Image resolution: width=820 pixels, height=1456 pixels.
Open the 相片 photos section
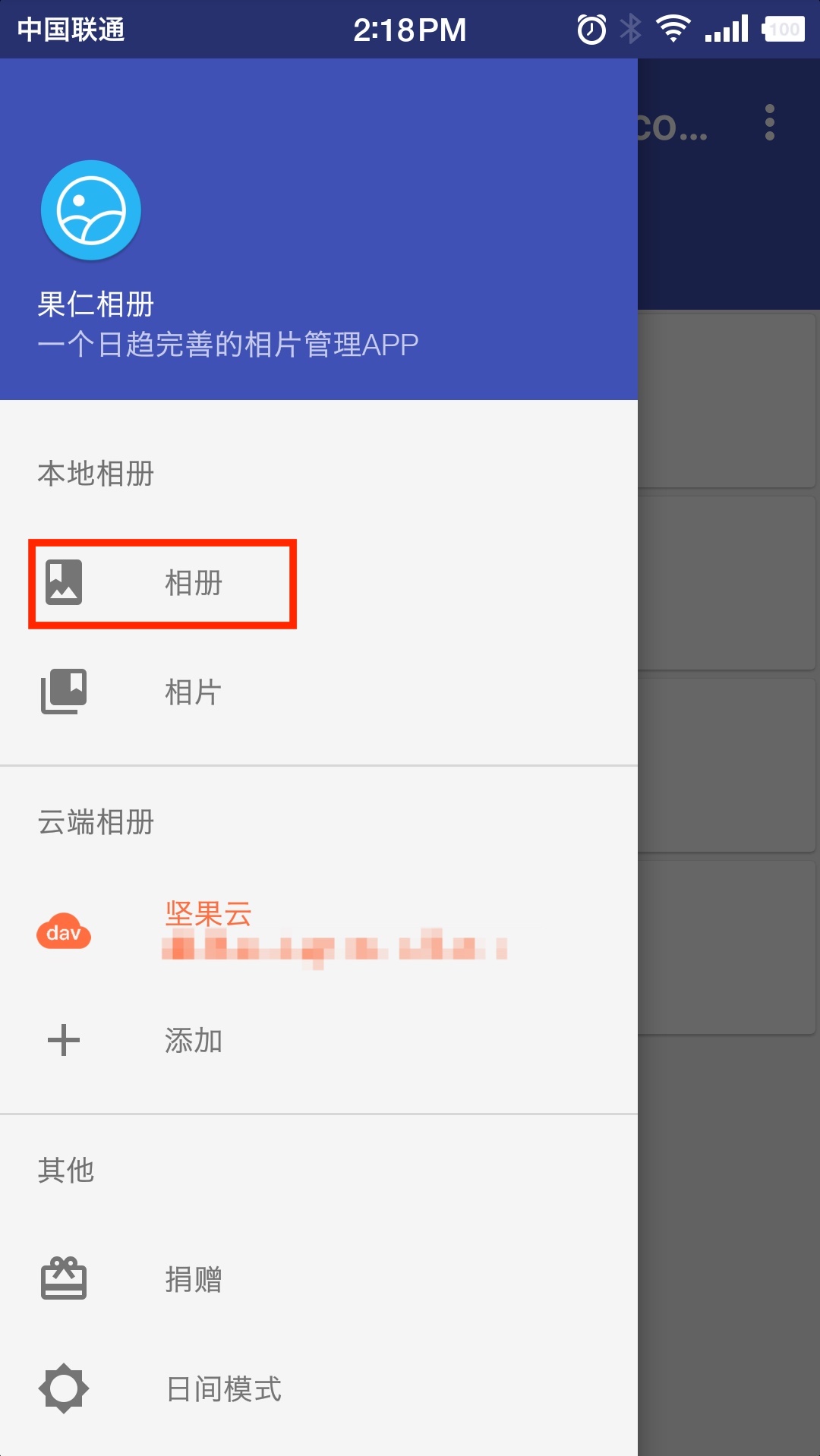point(319,692)
